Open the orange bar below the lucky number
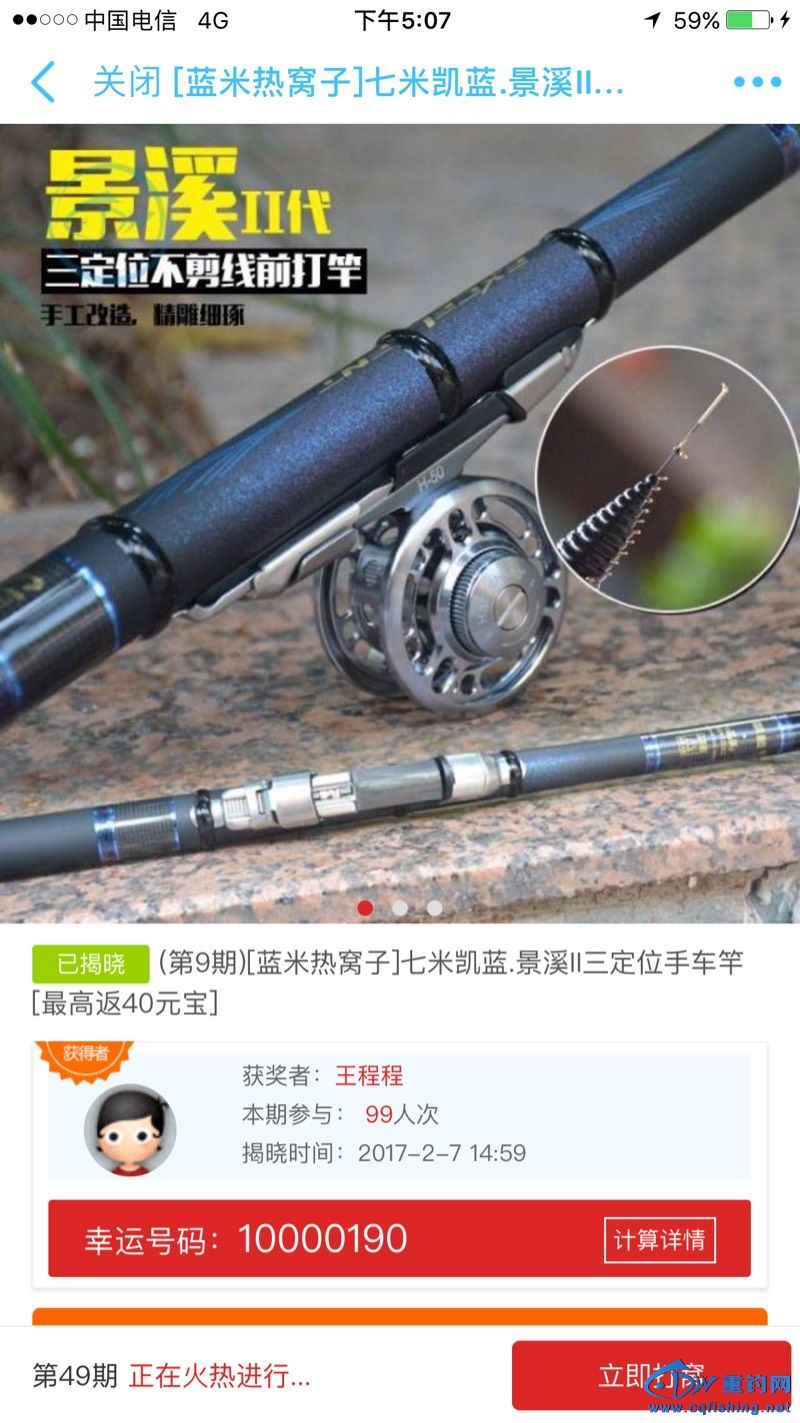The height and width of the screenshot is (1423, 800). 400,1316
